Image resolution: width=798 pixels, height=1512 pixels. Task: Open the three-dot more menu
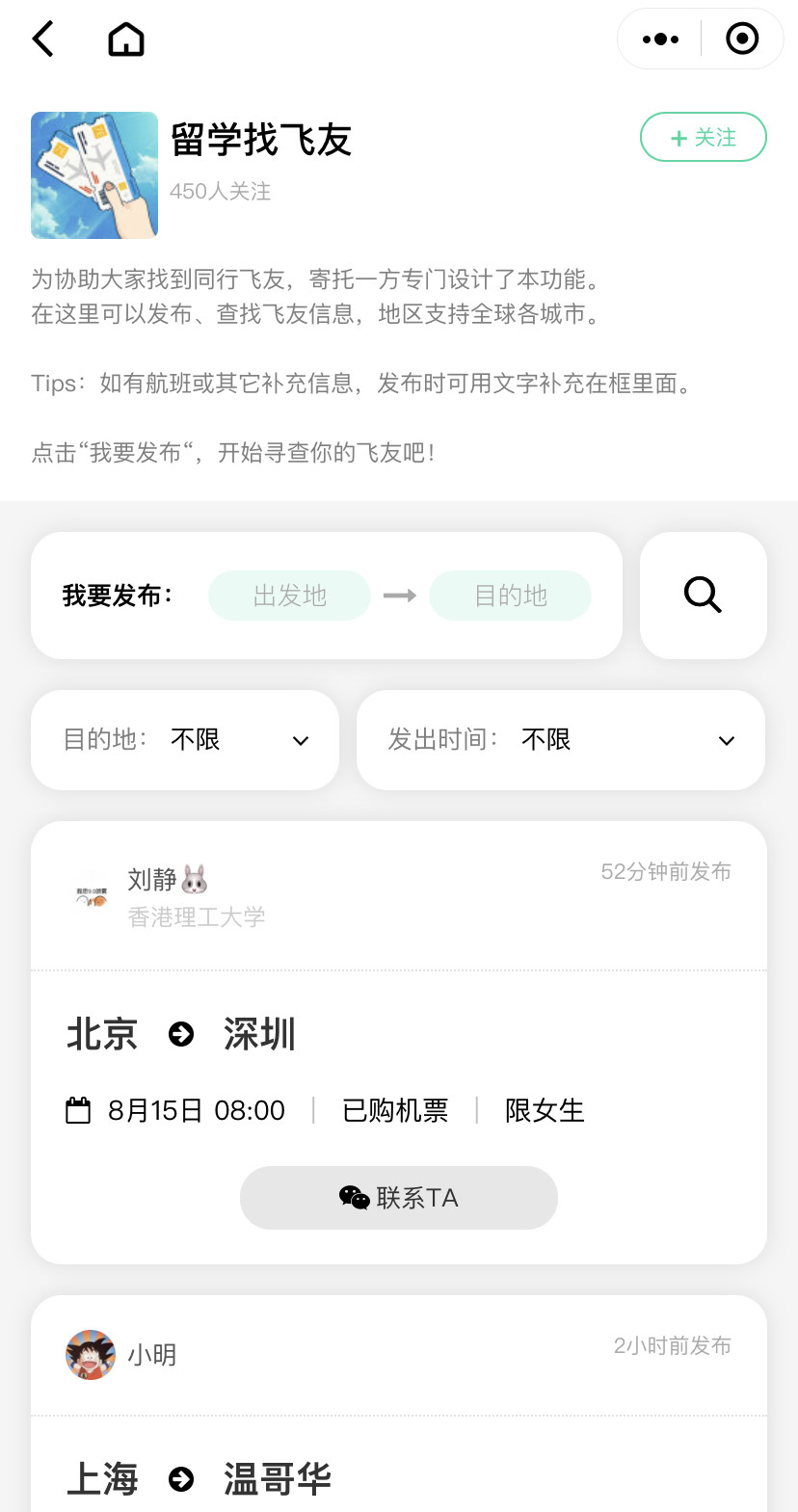click(660, 40)
